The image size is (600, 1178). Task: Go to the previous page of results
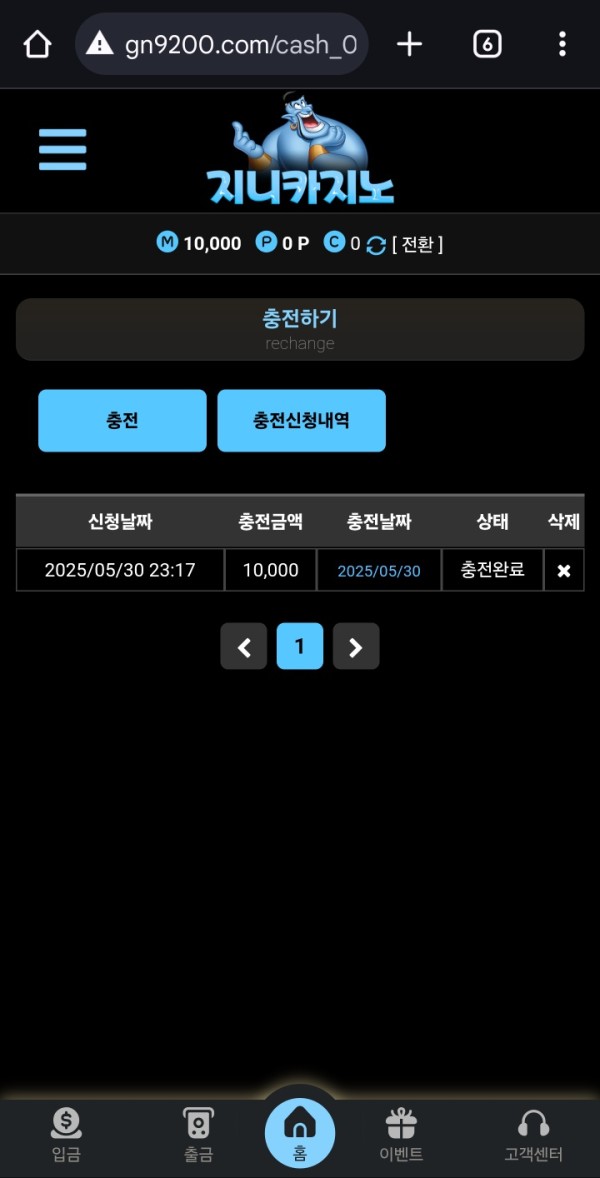tap(244, 646)
